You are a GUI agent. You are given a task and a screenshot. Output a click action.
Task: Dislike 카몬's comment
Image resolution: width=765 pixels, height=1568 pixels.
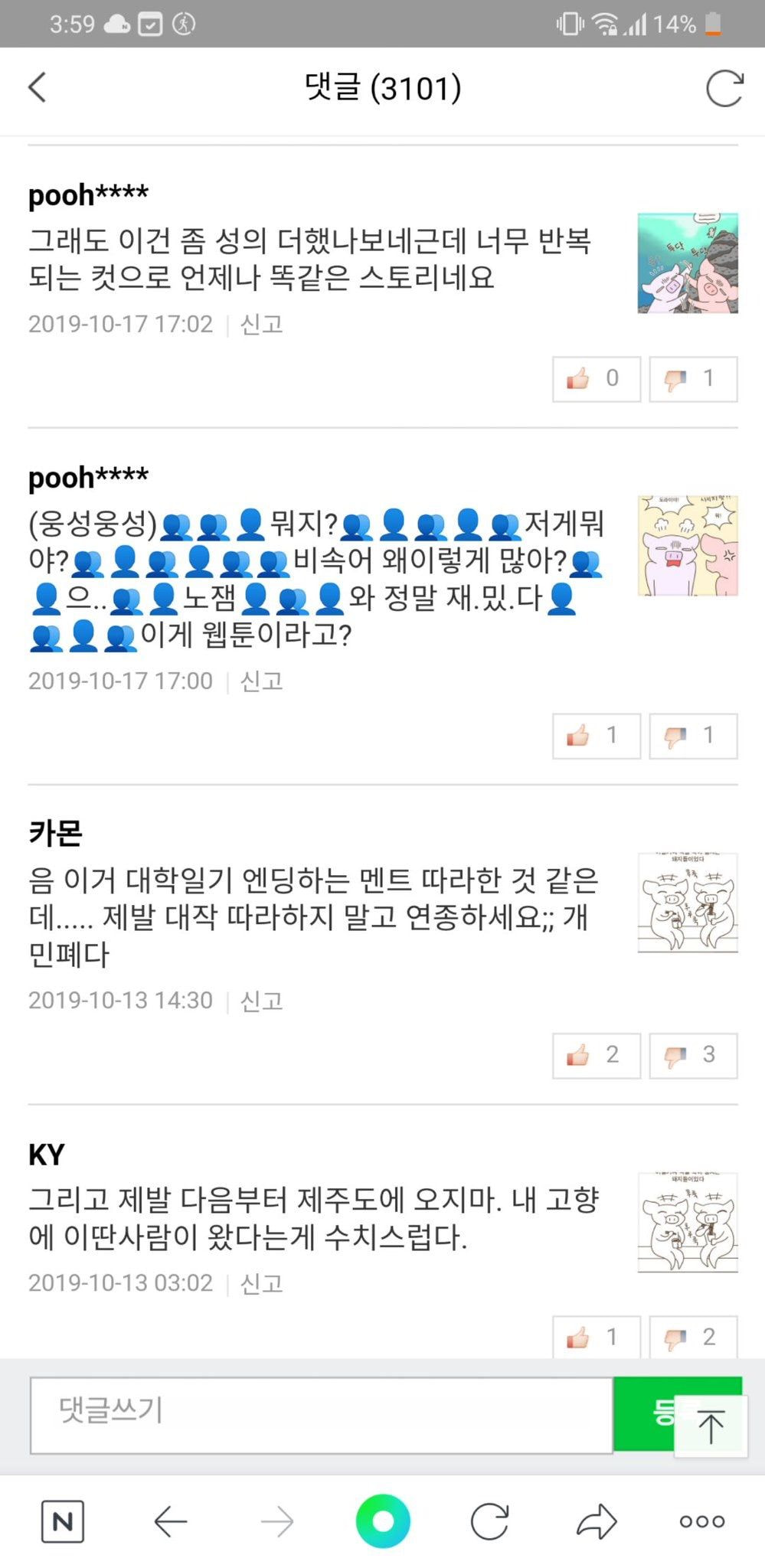coord(693,1055)
